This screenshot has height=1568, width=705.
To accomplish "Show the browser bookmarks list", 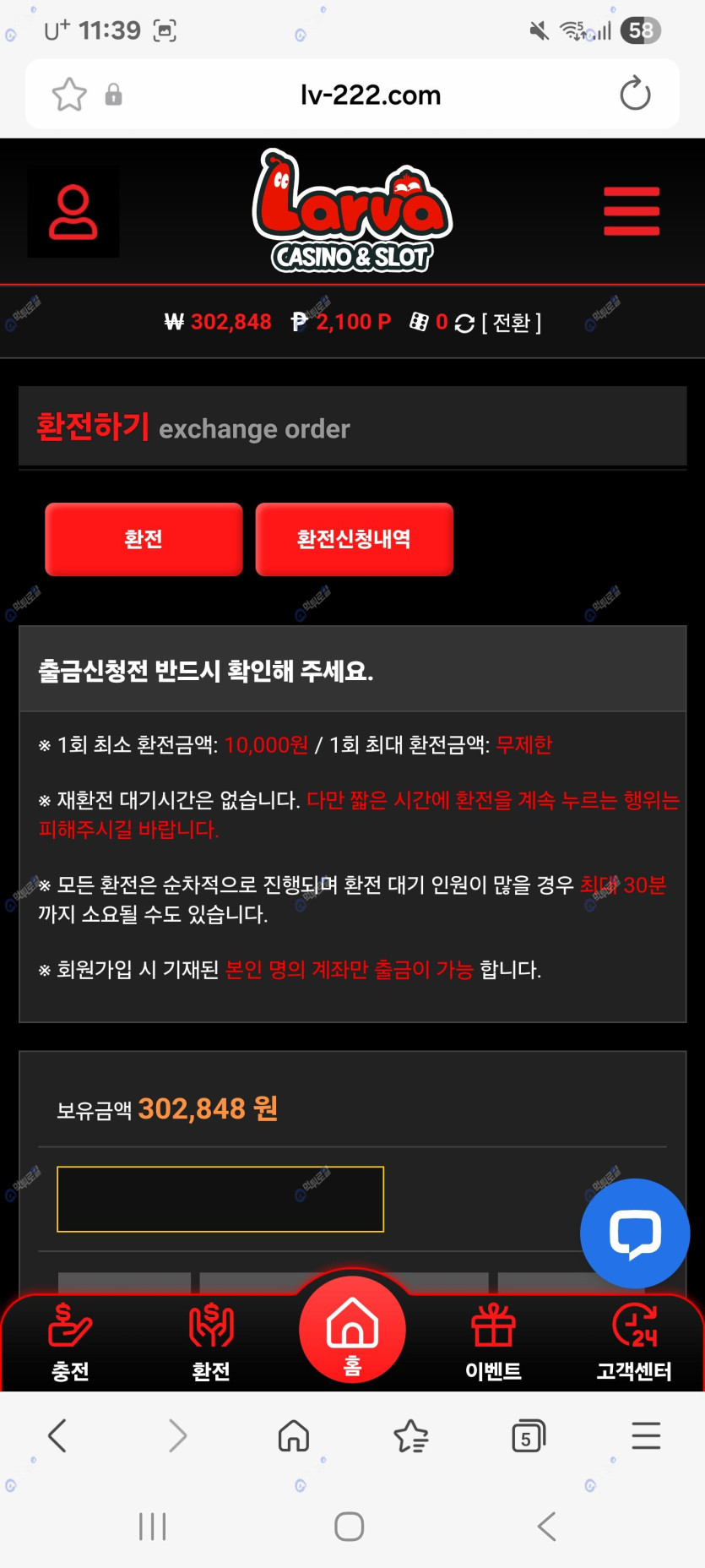I will pyautogui.click(x=411, y=1435).
